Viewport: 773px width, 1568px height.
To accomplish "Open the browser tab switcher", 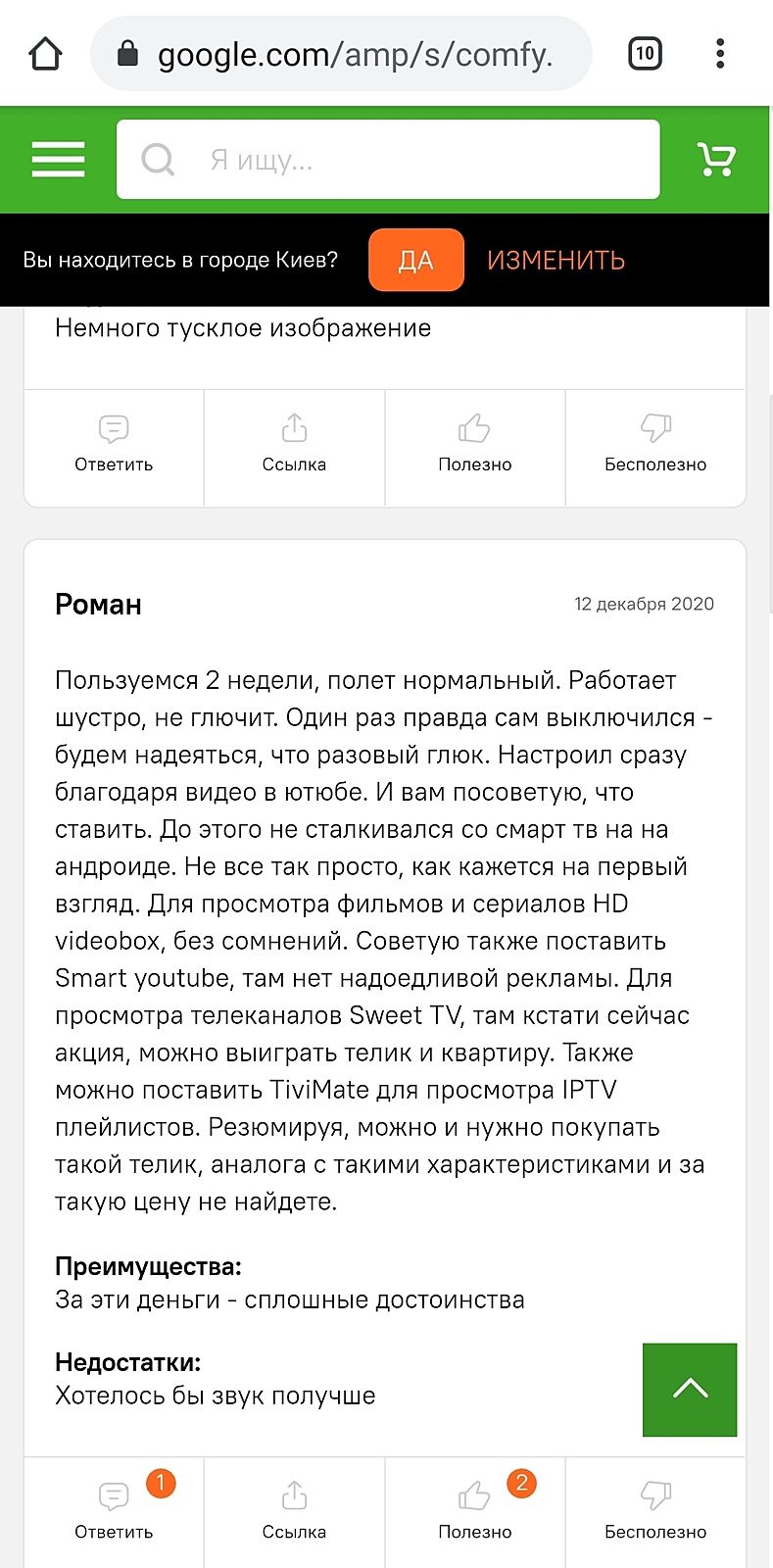I will click(x=644, y=53).
